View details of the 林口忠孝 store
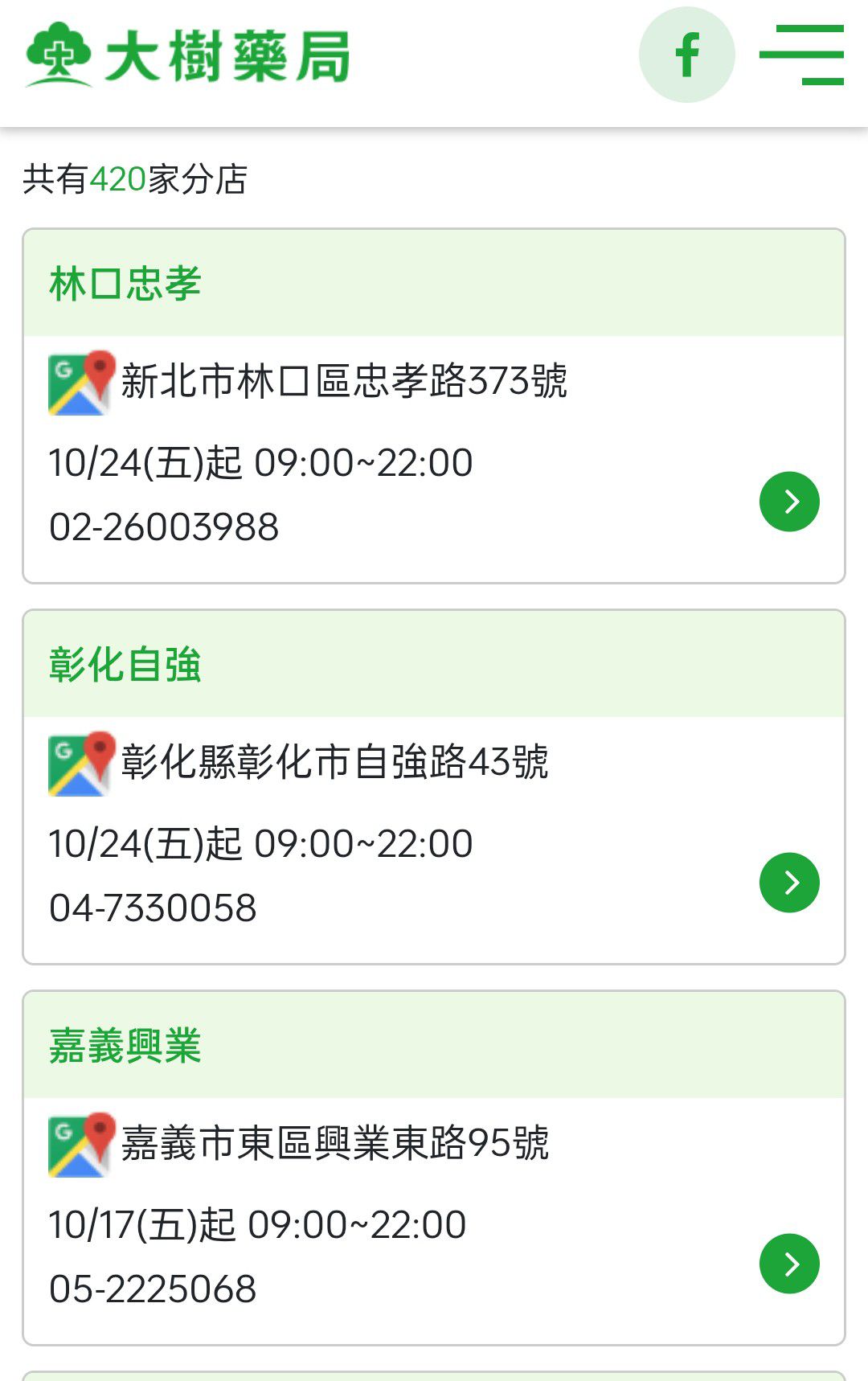The image size is (868, 1381). point(789,502)
